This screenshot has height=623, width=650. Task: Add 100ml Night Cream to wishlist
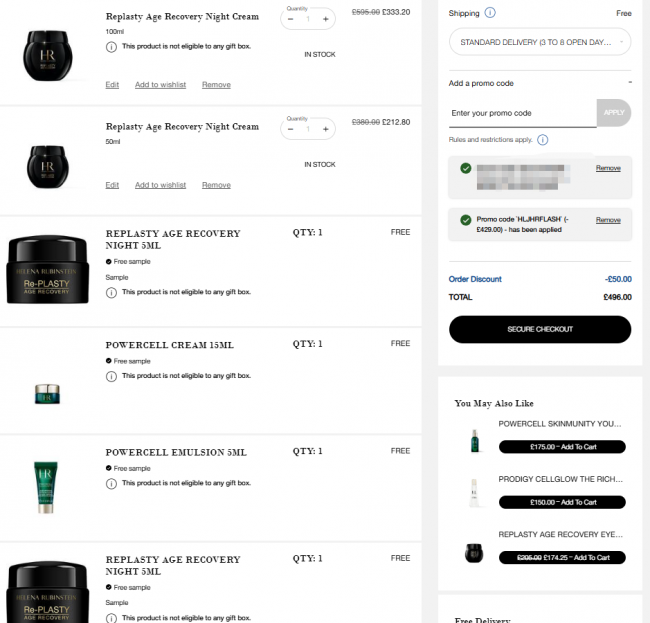tap(160, 85)
